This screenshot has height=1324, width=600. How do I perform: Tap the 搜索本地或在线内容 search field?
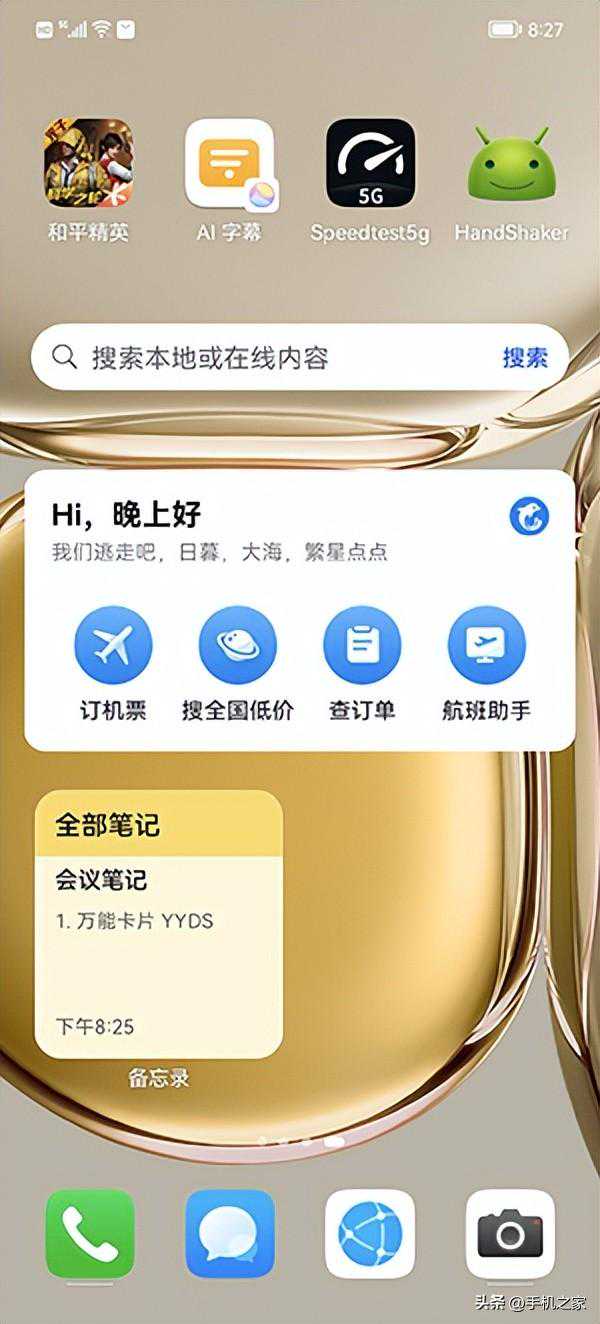[x=260, y=358]
